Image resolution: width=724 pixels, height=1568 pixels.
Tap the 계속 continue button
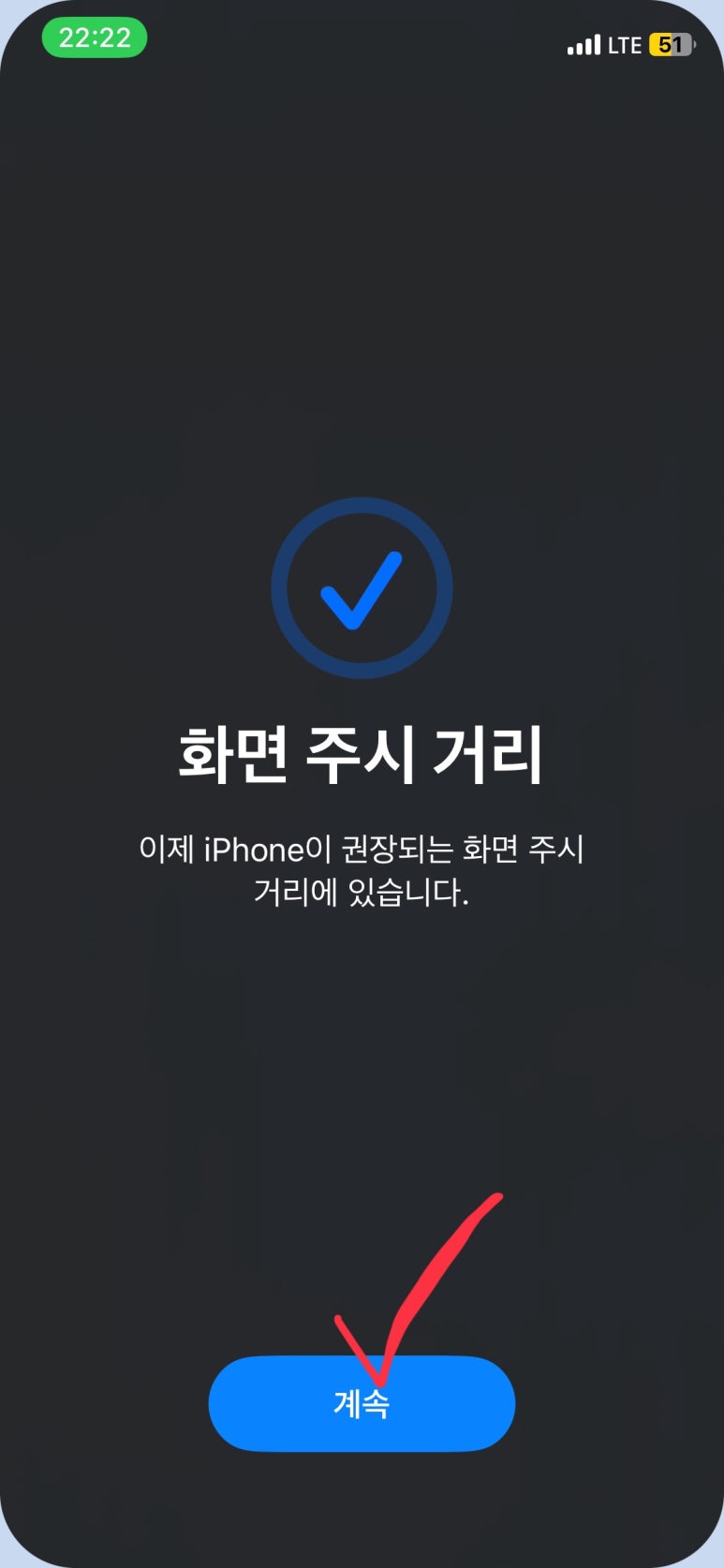tap(362, 1403)
